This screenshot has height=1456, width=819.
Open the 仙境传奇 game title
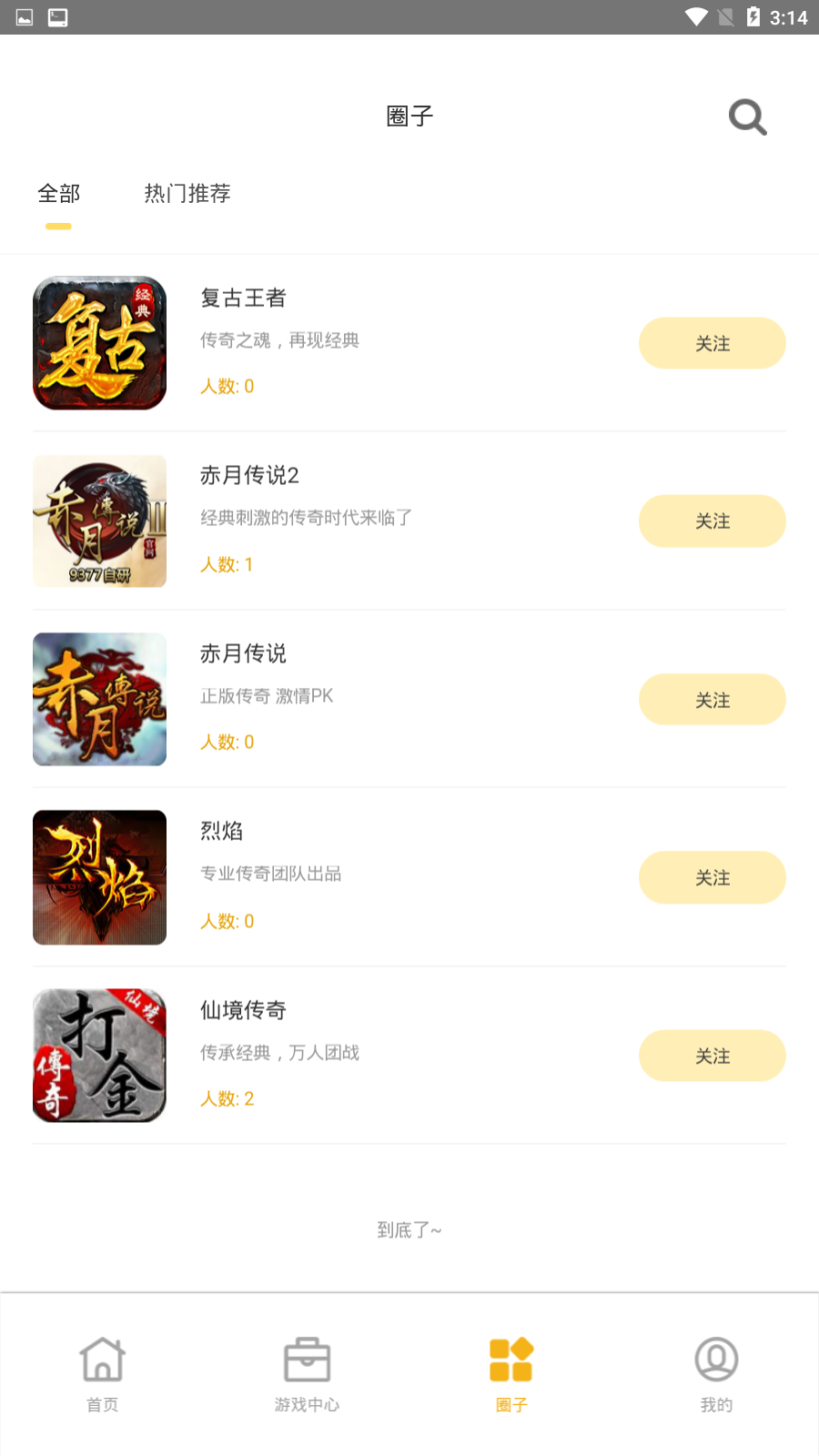coord(242,1010)
